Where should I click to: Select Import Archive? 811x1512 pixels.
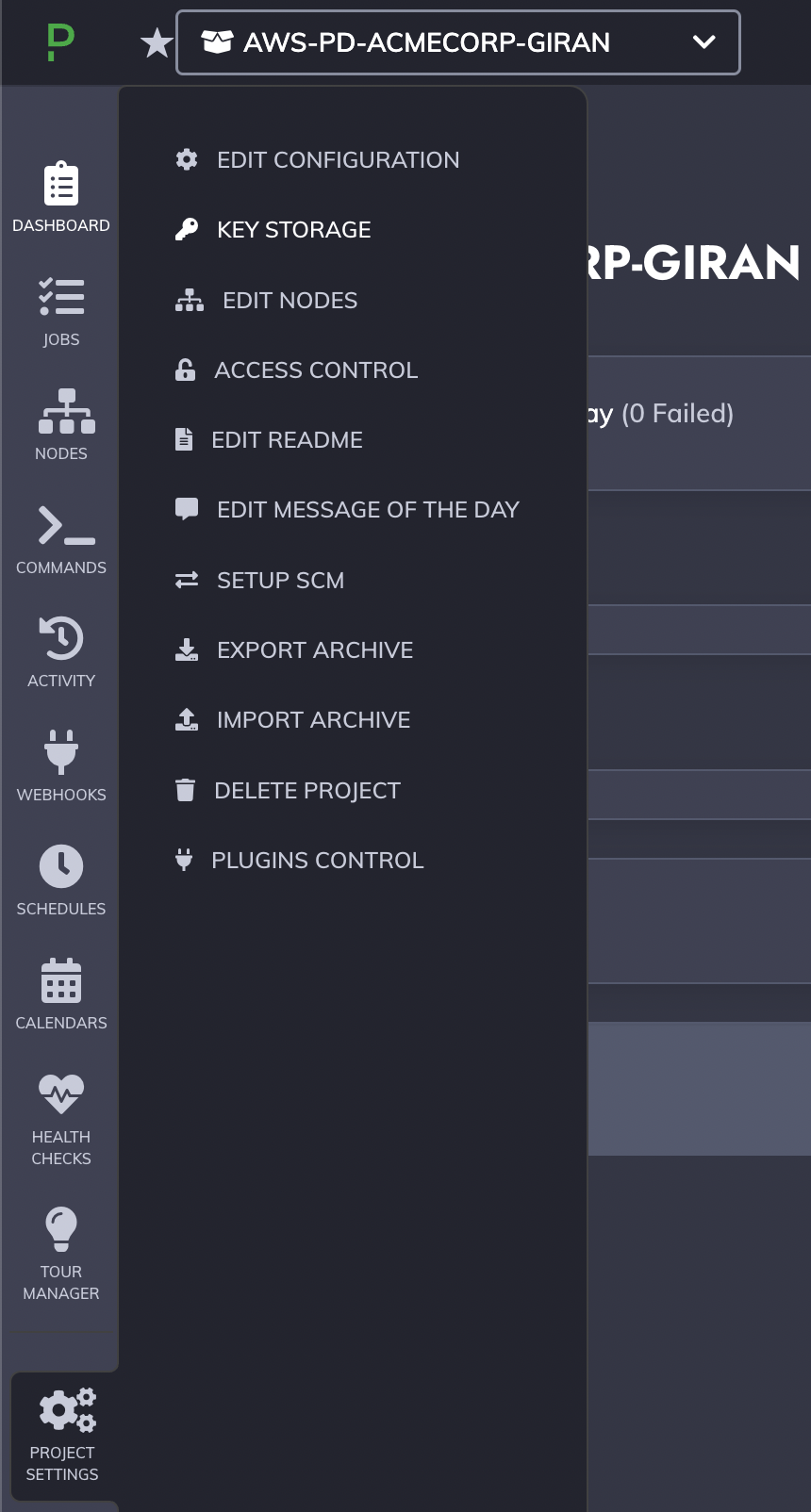(293, 720)
